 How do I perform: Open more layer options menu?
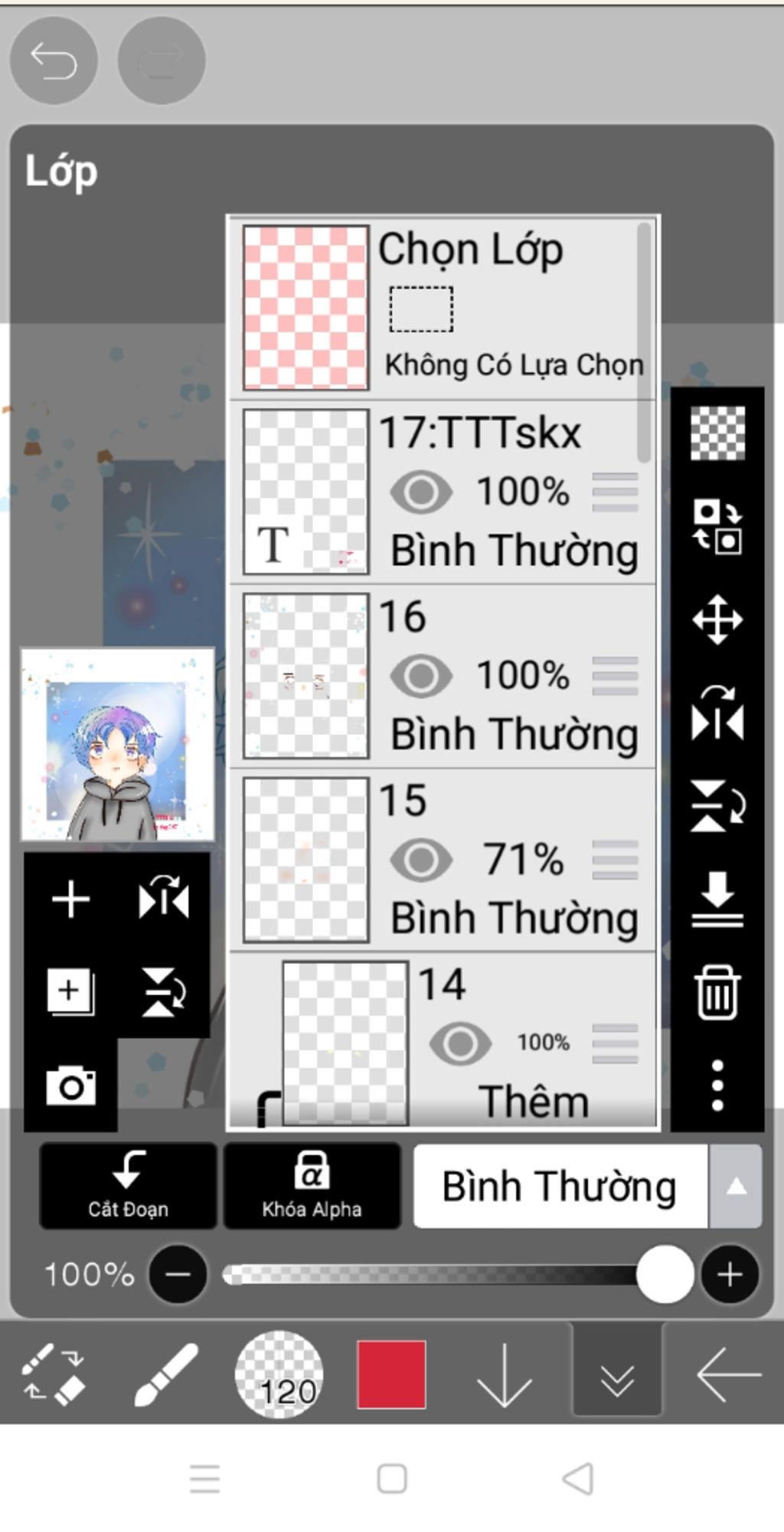pos(717,1086)
